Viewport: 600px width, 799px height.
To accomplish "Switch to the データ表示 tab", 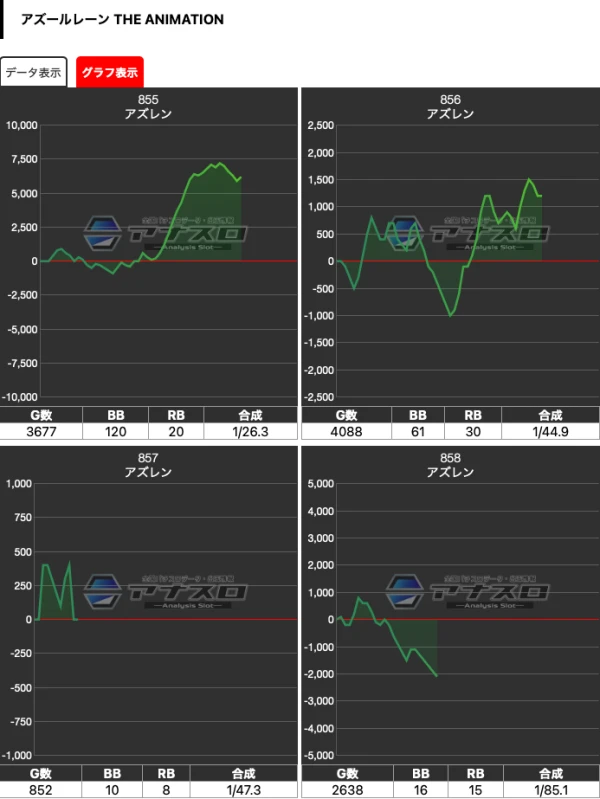I will [x=34, y=72].
